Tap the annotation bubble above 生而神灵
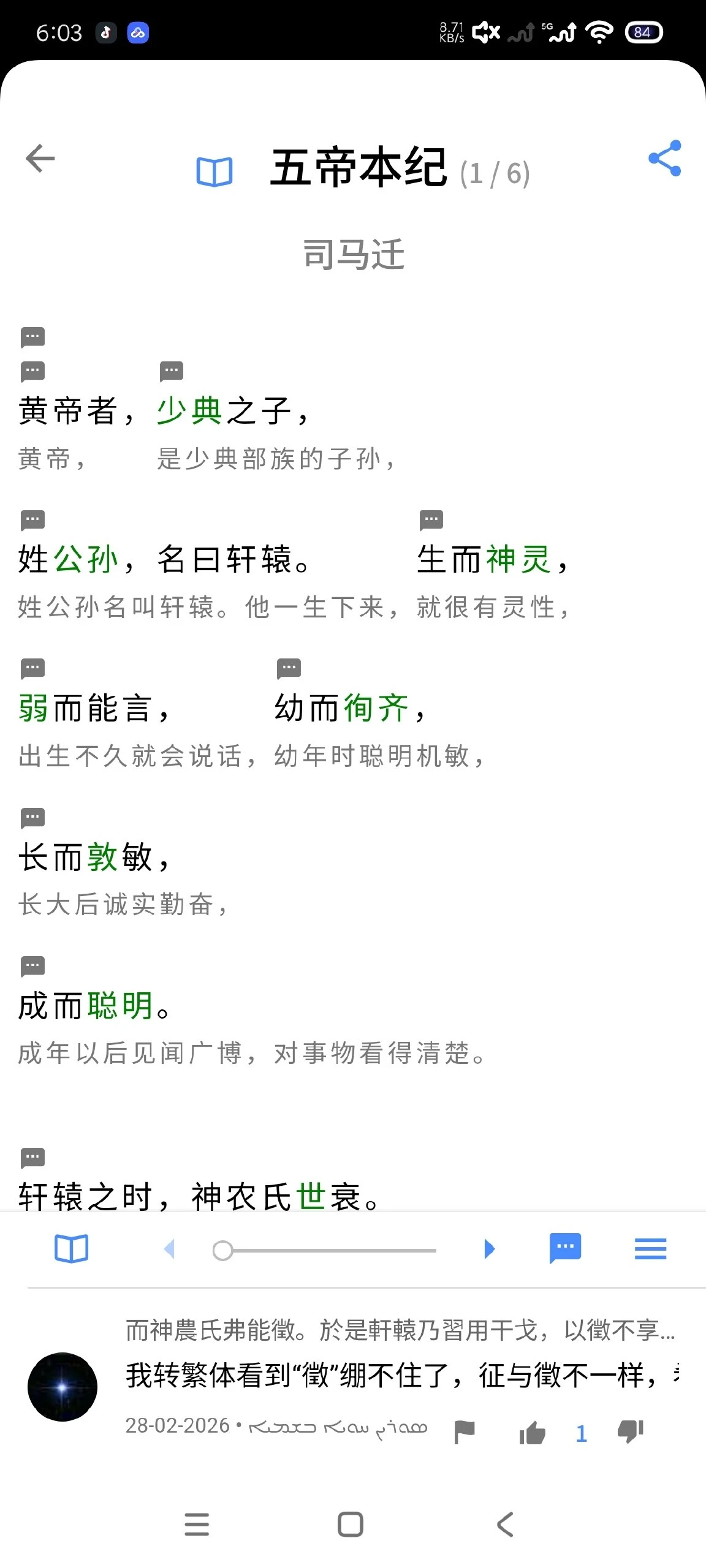 pyautogui.click(x=431, y=520)
